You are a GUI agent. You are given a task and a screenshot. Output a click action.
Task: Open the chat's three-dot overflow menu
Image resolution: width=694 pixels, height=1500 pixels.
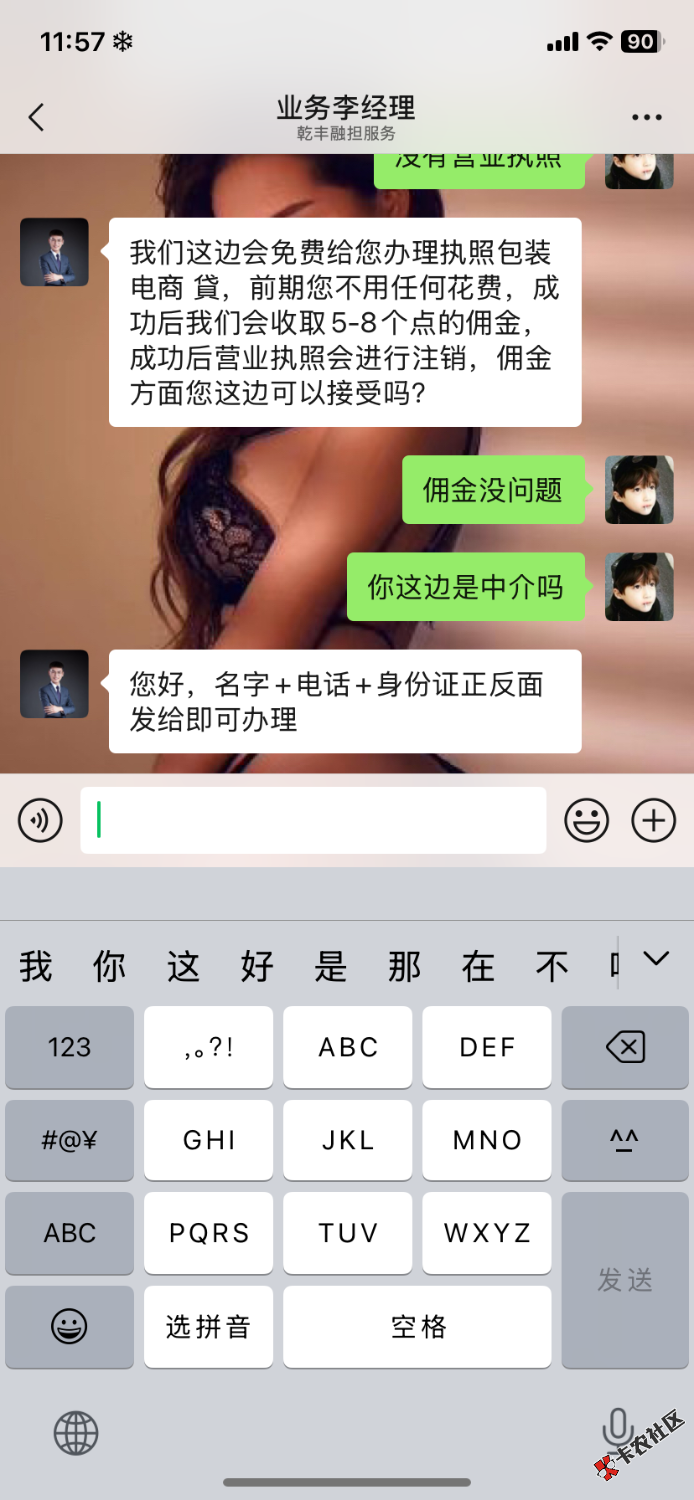tap(647, 118)
